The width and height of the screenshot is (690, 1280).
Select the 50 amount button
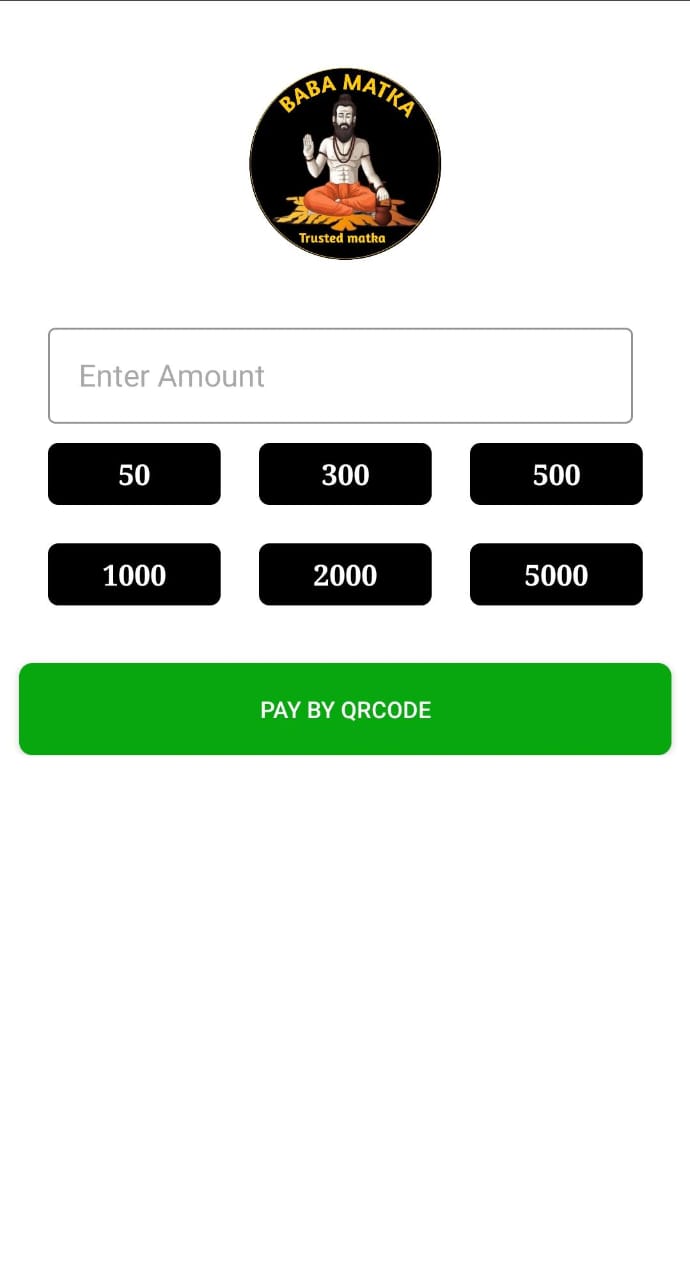134,474
